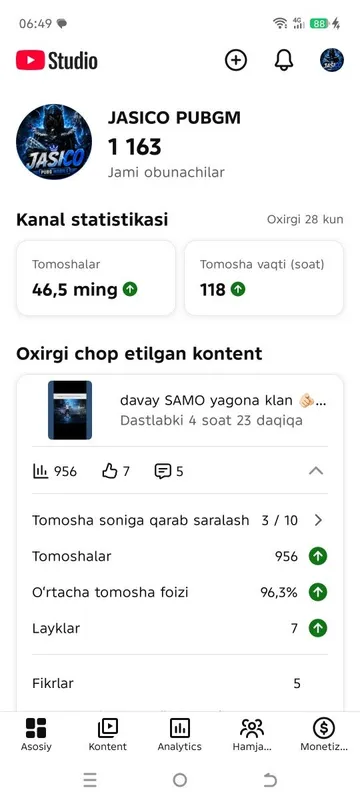
Task: Open the Fikrlar row
Action: (x=180, y=683)
